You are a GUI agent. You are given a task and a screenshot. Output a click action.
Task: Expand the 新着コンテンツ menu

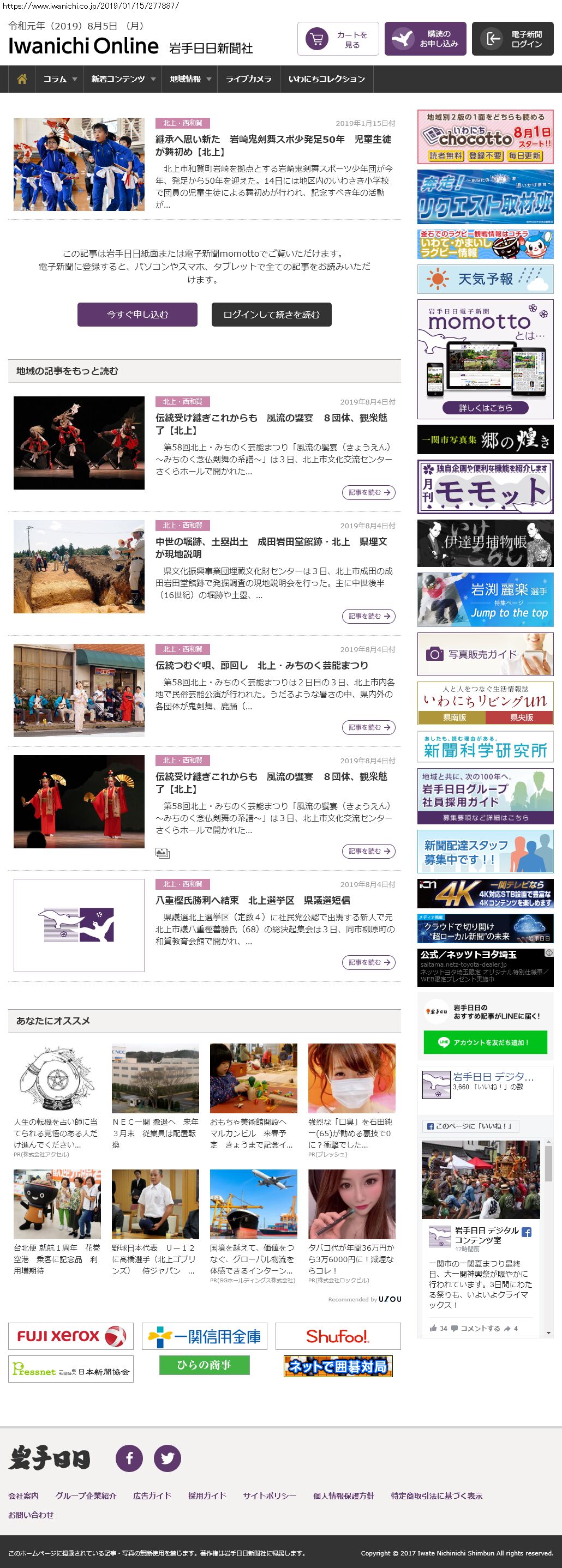click(123, 79)
